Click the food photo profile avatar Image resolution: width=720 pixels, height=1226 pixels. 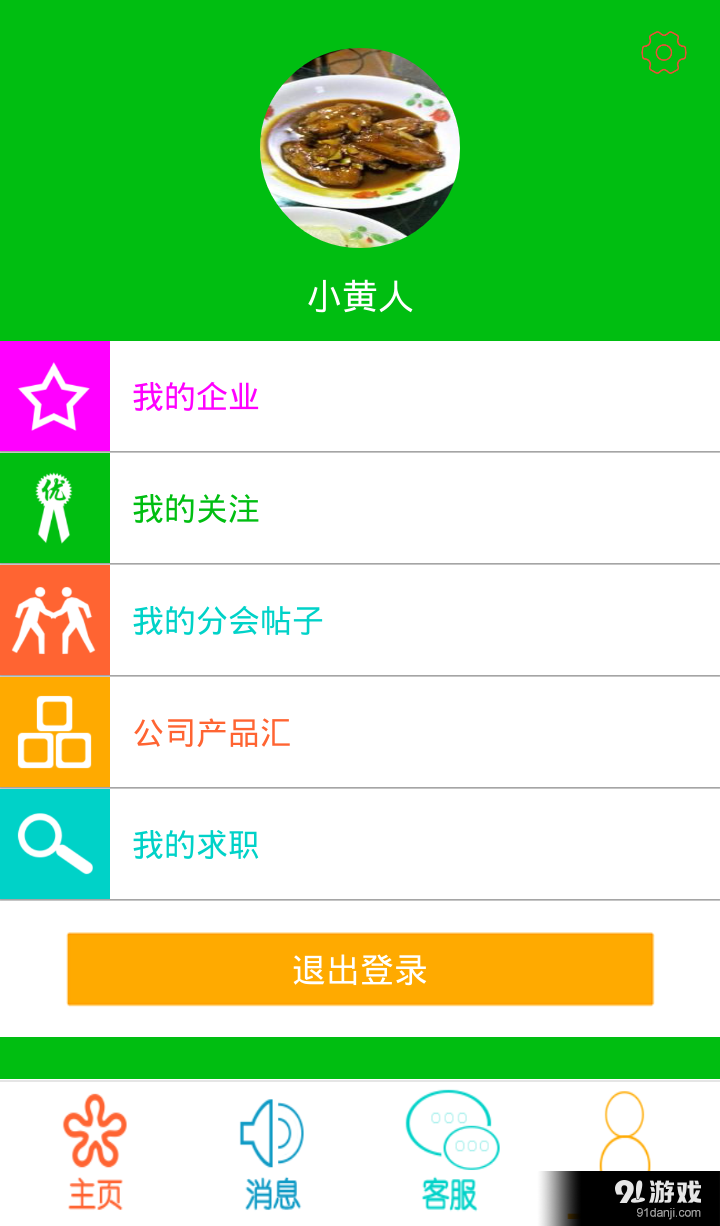click(360, 148)
